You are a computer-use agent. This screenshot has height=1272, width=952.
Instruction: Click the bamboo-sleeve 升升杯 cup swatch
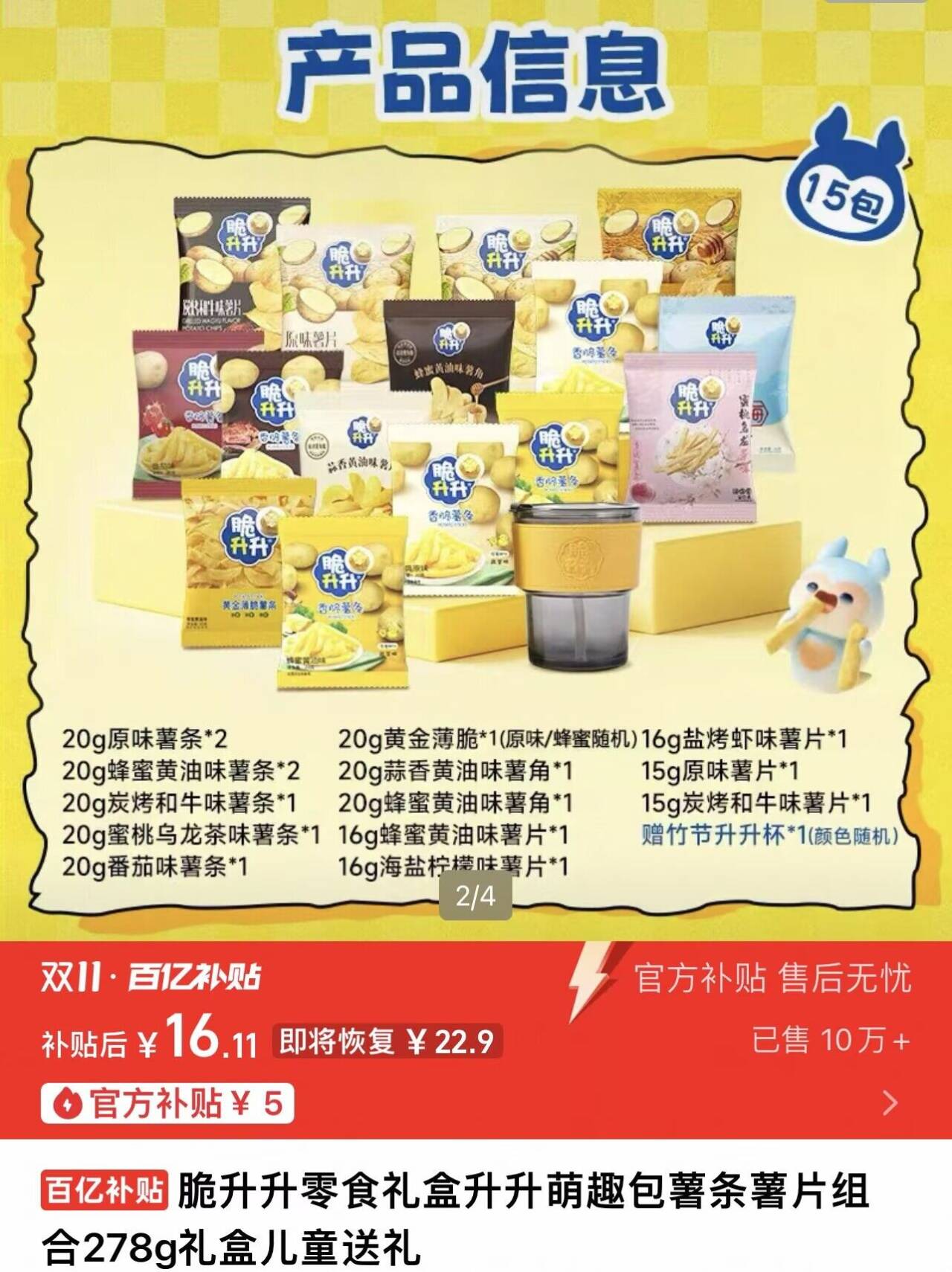coord(576,588)
